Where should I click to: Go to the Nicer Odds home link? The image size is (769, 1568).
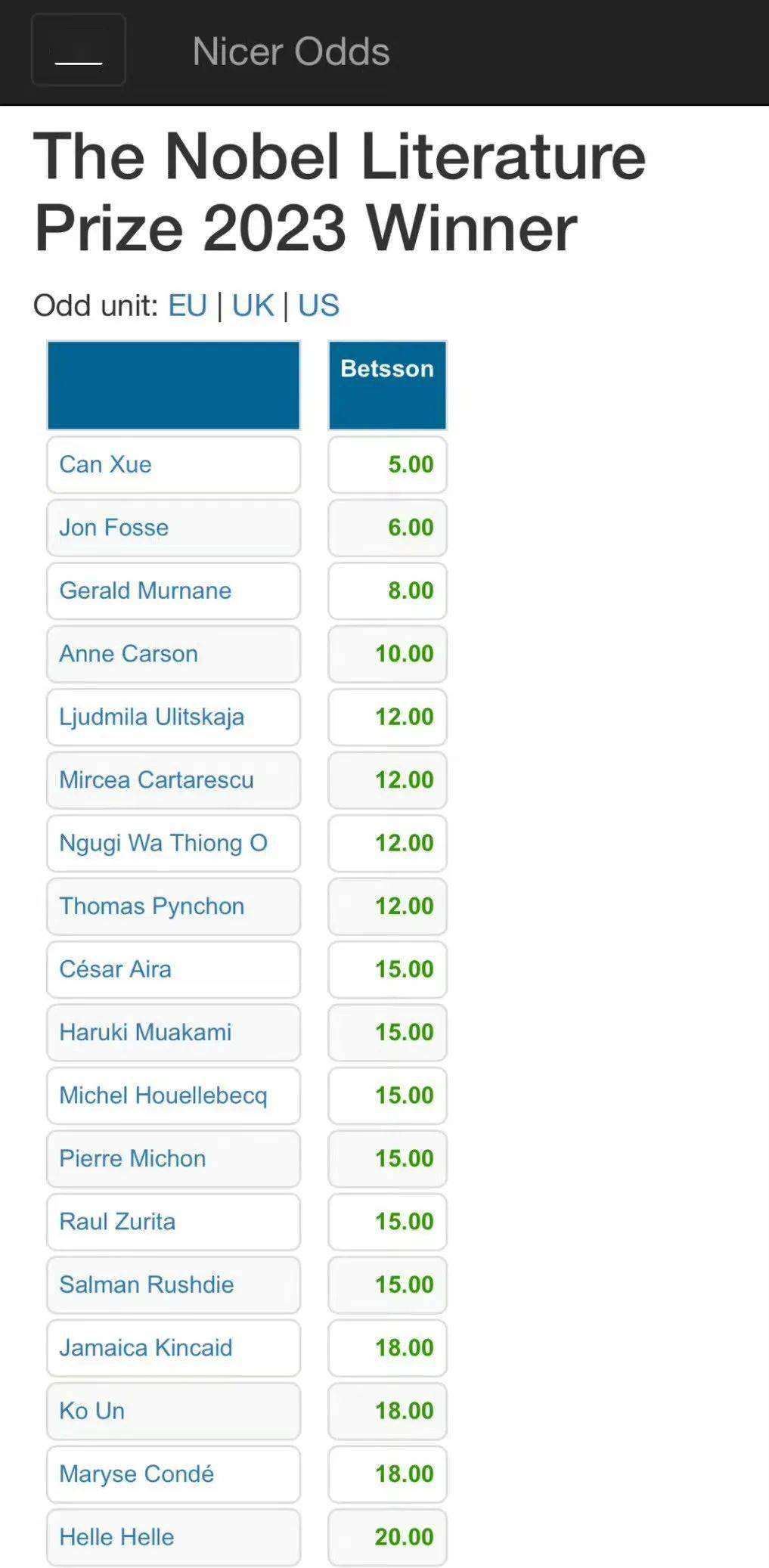(x=291, y=51)
